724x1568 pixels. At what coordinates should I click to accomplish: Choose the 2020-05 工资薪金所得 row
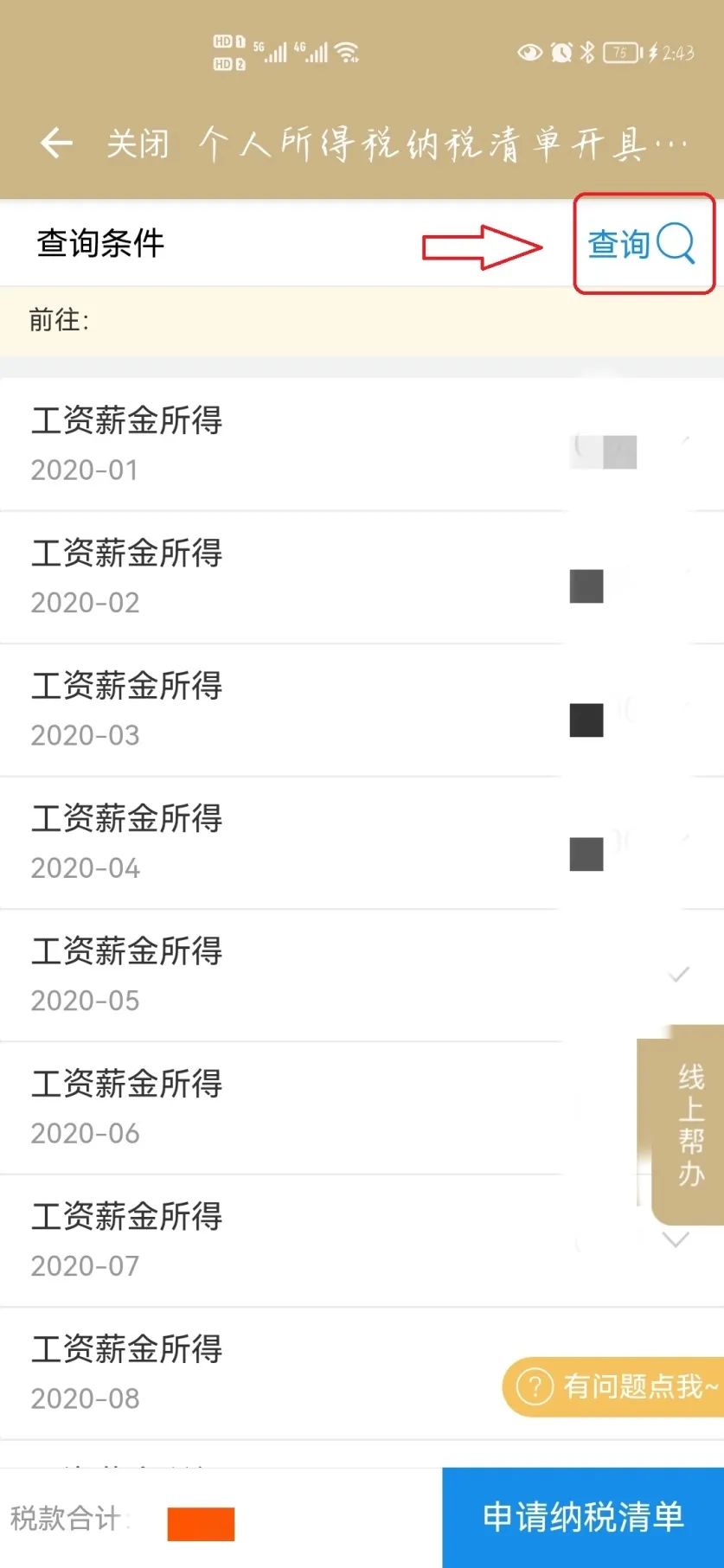point(362,975)
